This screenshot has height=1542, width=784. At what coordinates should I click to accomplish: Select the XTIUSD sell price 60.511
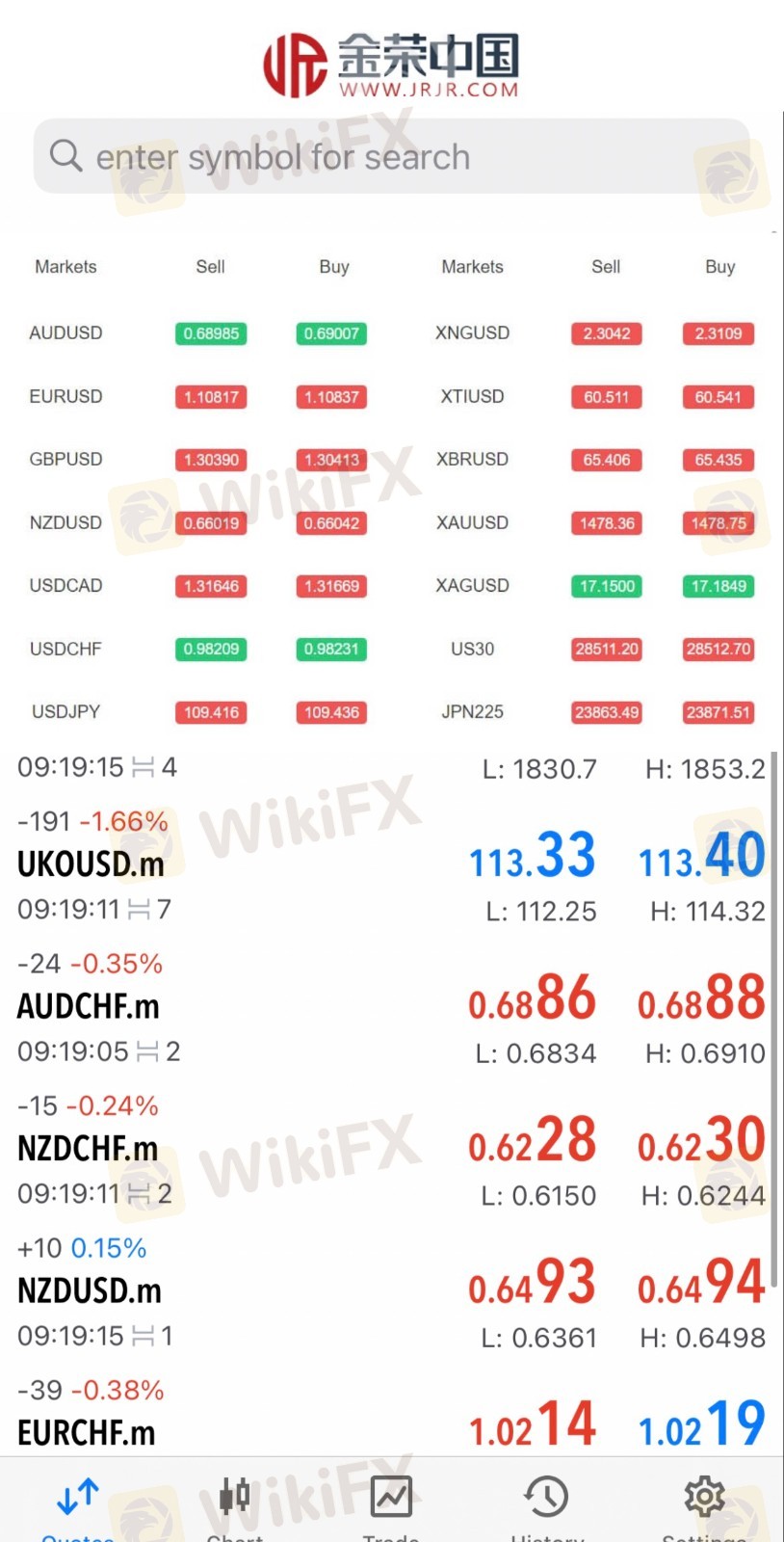click(x=607, y=397)
